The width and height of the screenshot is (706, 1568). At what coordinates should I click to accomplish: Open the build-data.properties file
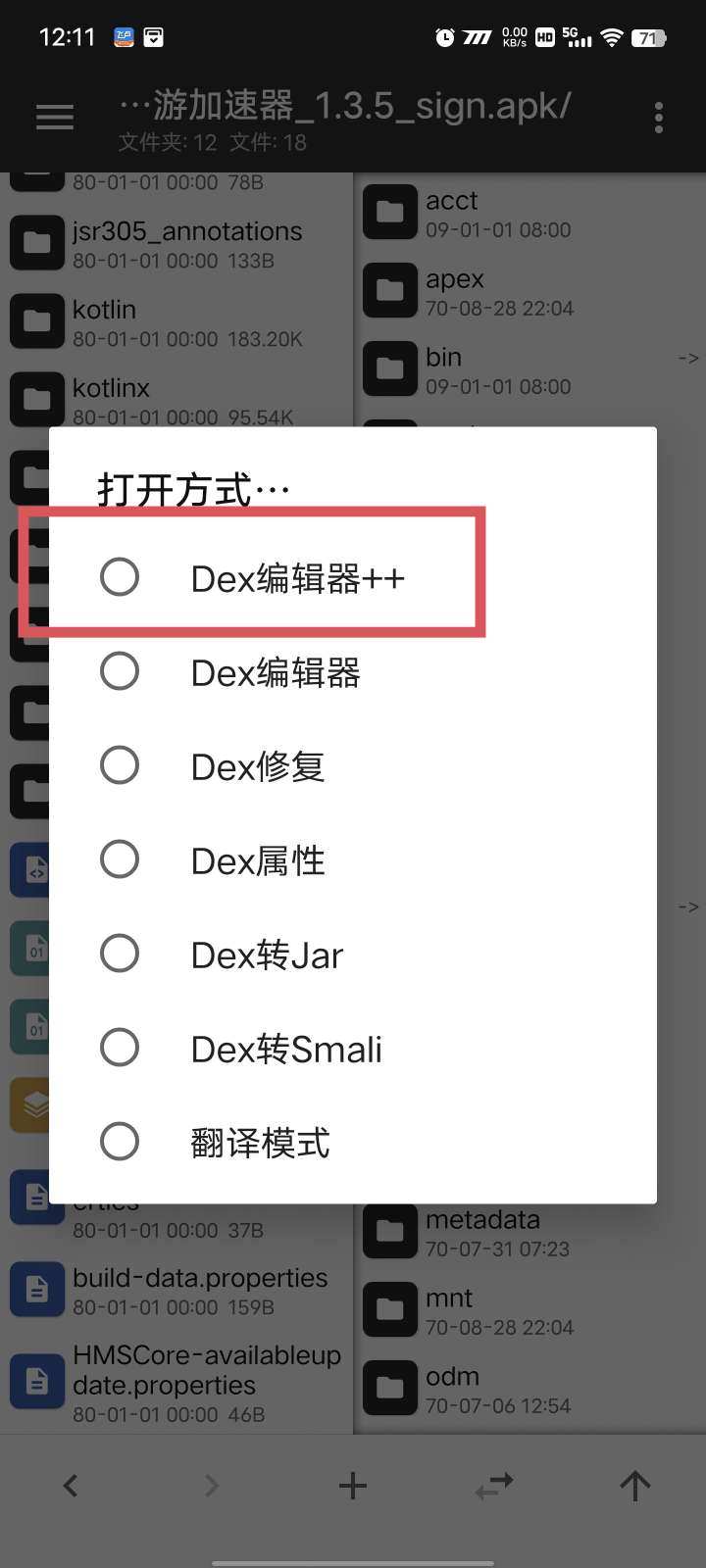pos(176,1291)
